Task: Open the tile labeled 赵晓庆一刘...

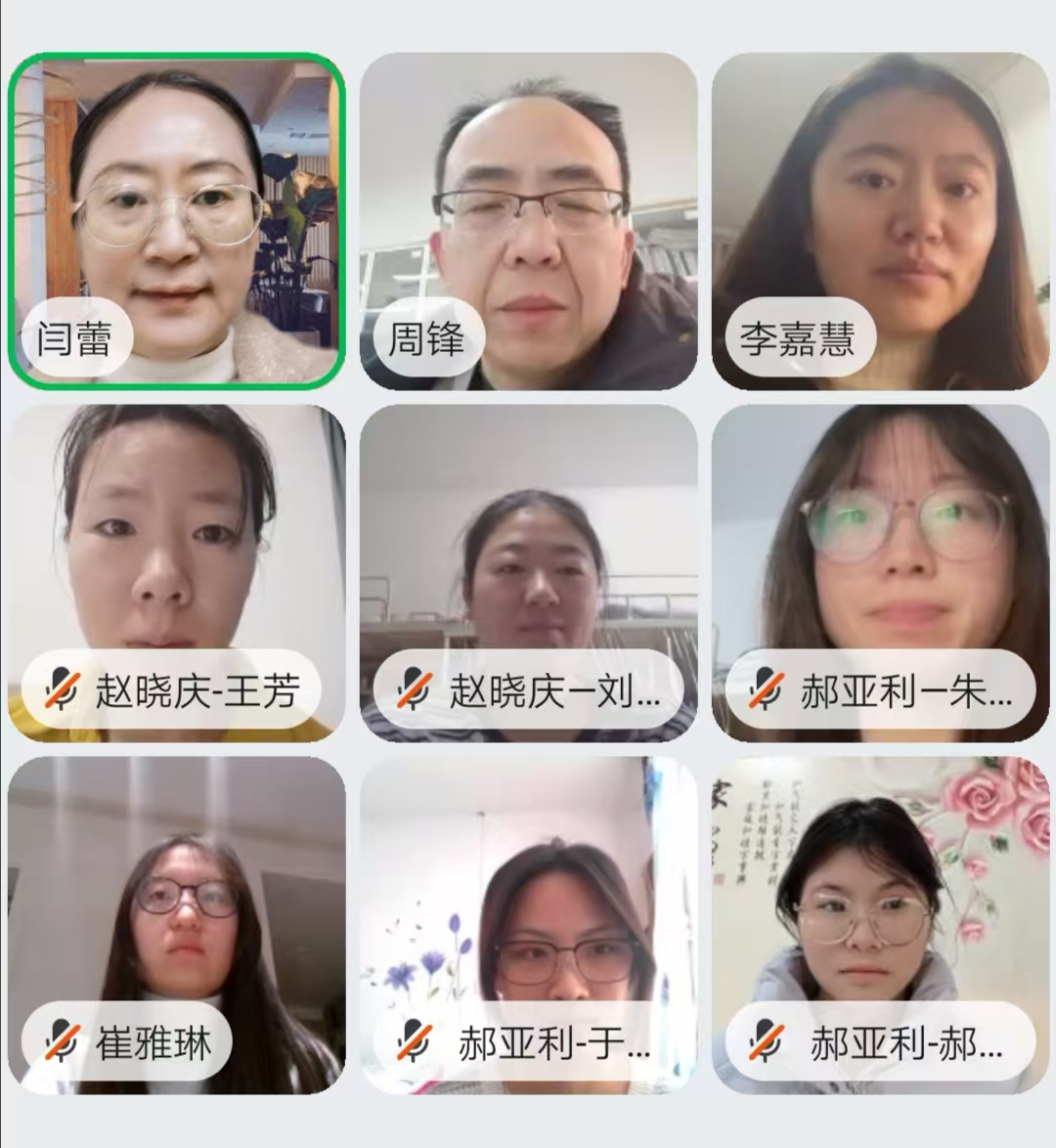Action: pos(529,573)
